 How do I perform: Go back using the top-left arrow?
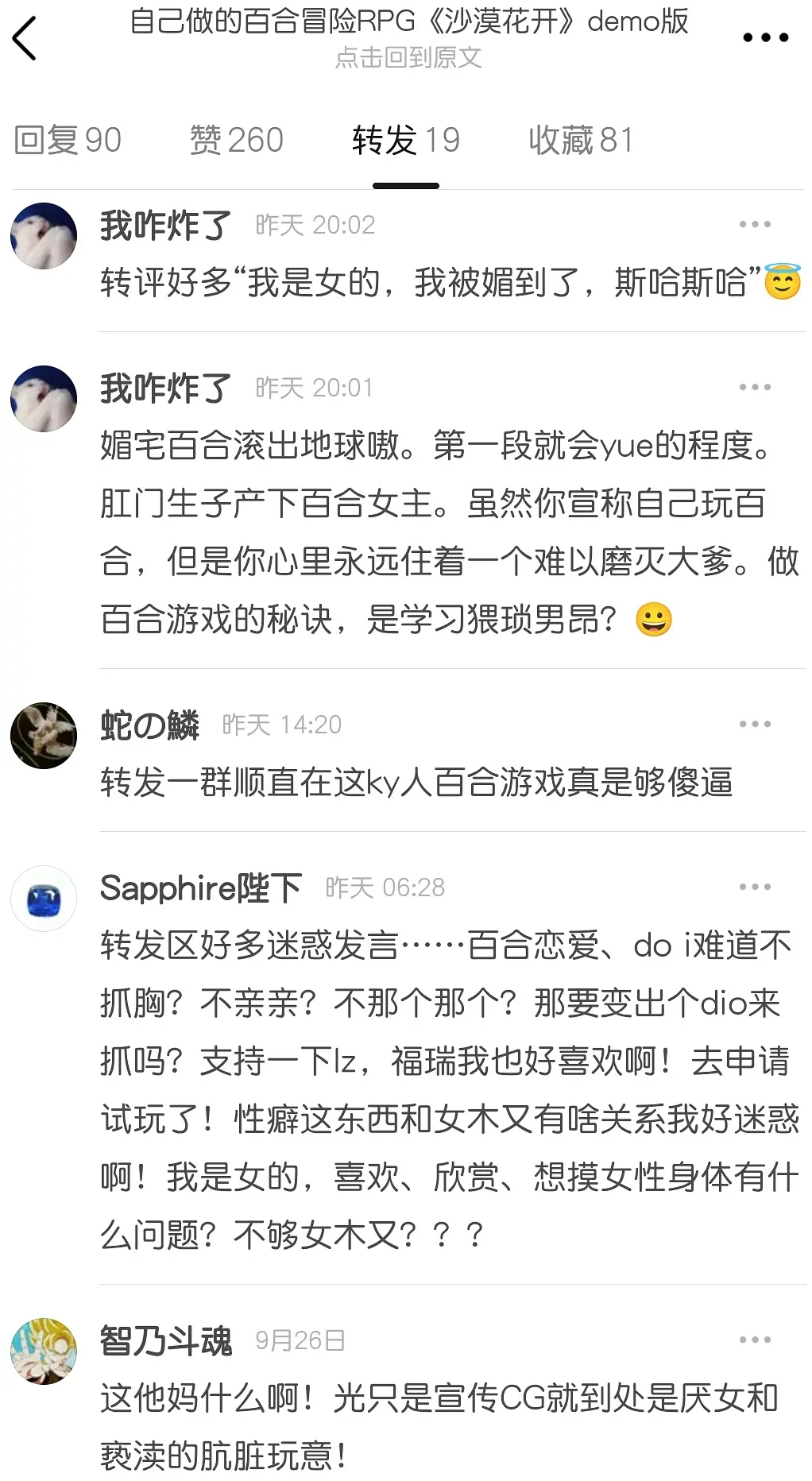[25, 38]
